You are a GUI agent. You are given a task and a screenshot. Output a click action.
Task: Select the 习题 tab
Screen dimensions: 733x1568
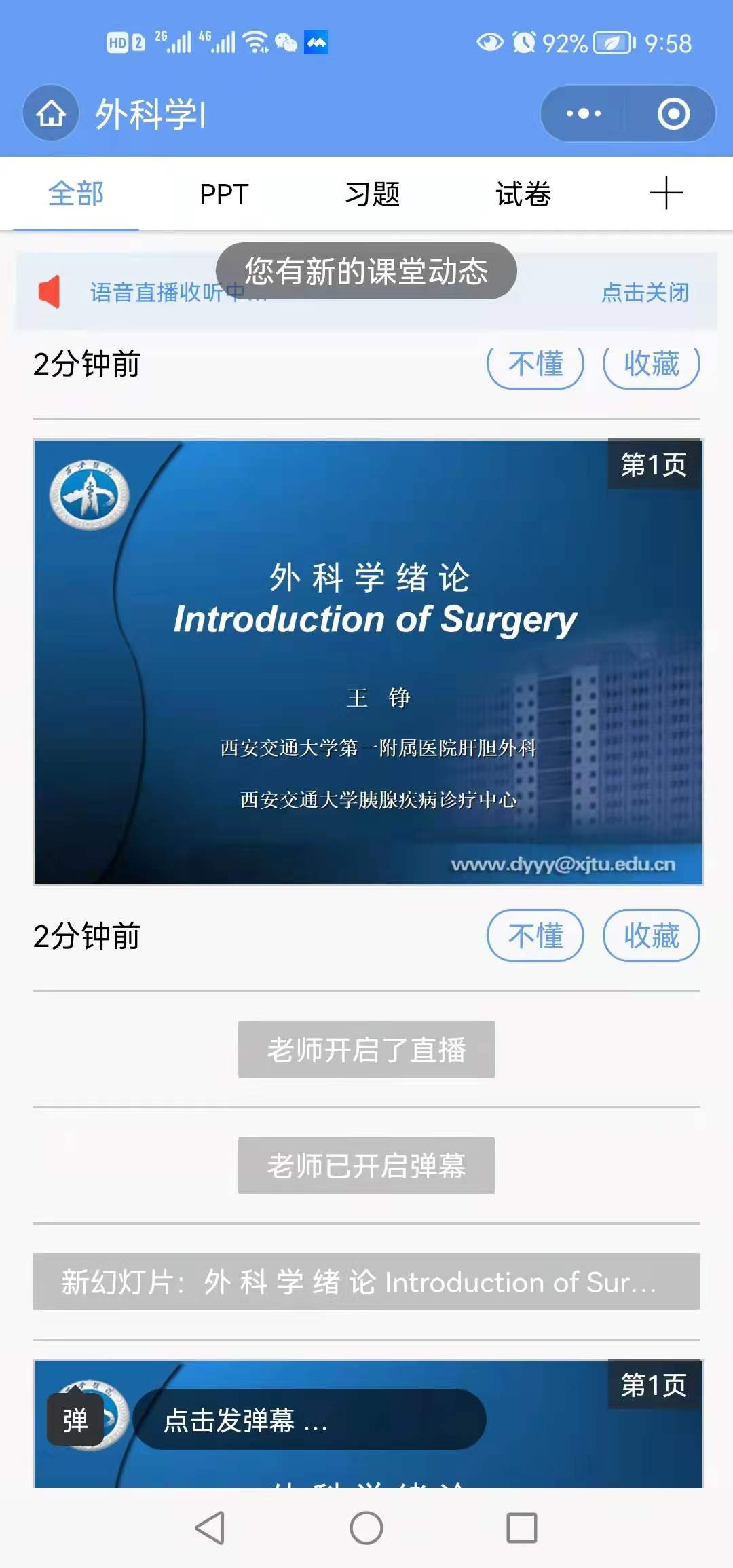pyautogui.click(x=373, y=194)
